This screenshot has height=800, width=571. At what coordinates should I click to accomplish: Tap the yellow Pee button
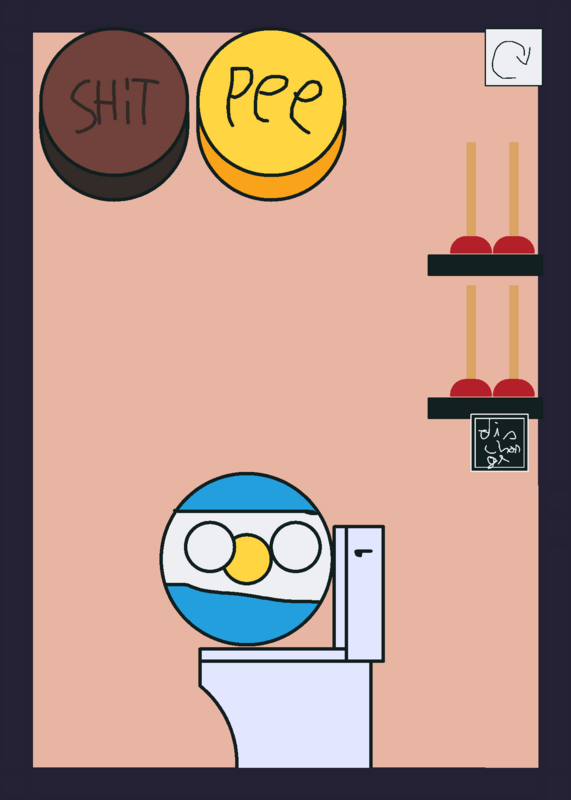point(271,113)
